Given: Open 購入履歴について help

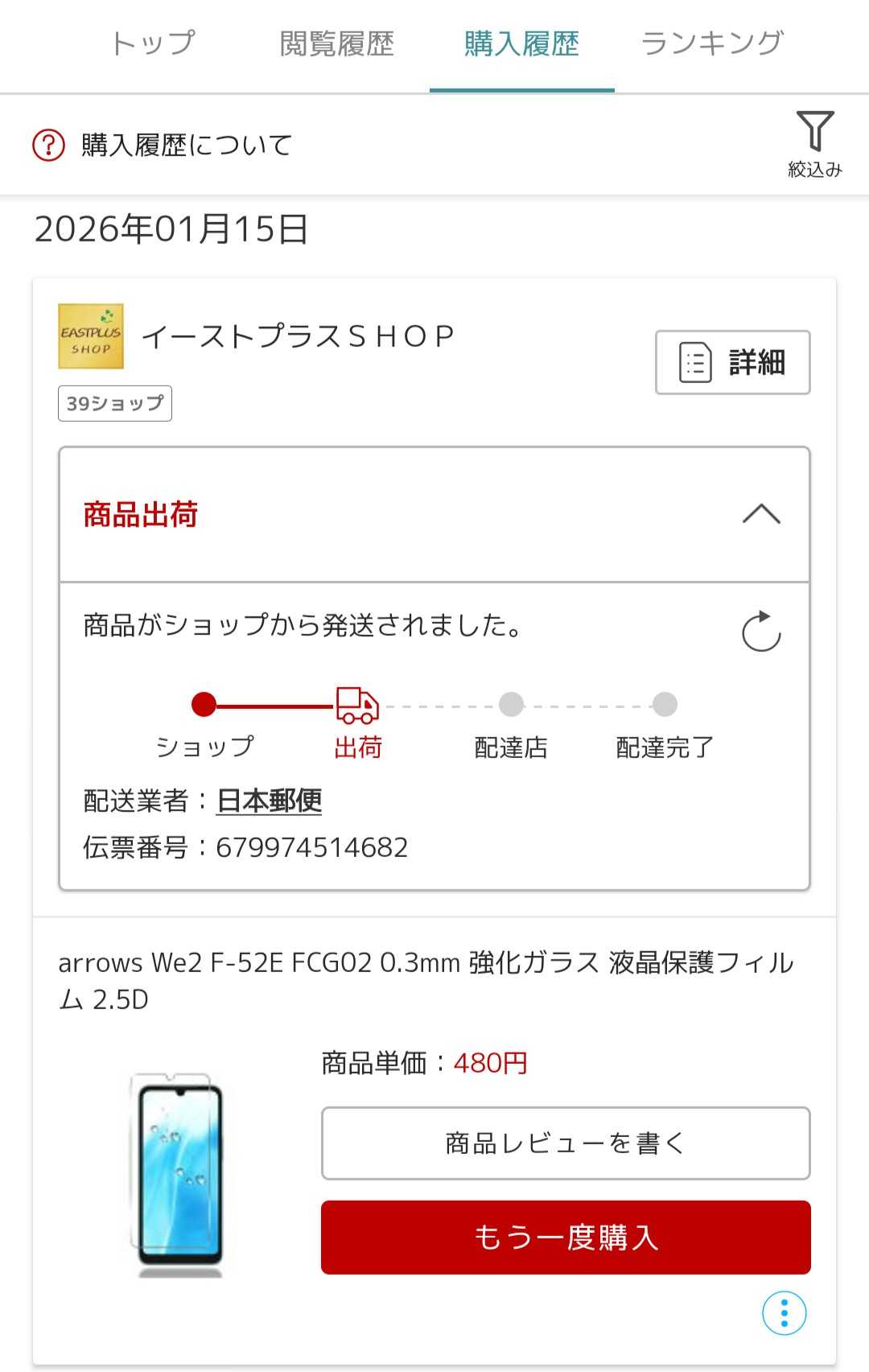Looking at the screenshot, I should click(x=163, y=146).
